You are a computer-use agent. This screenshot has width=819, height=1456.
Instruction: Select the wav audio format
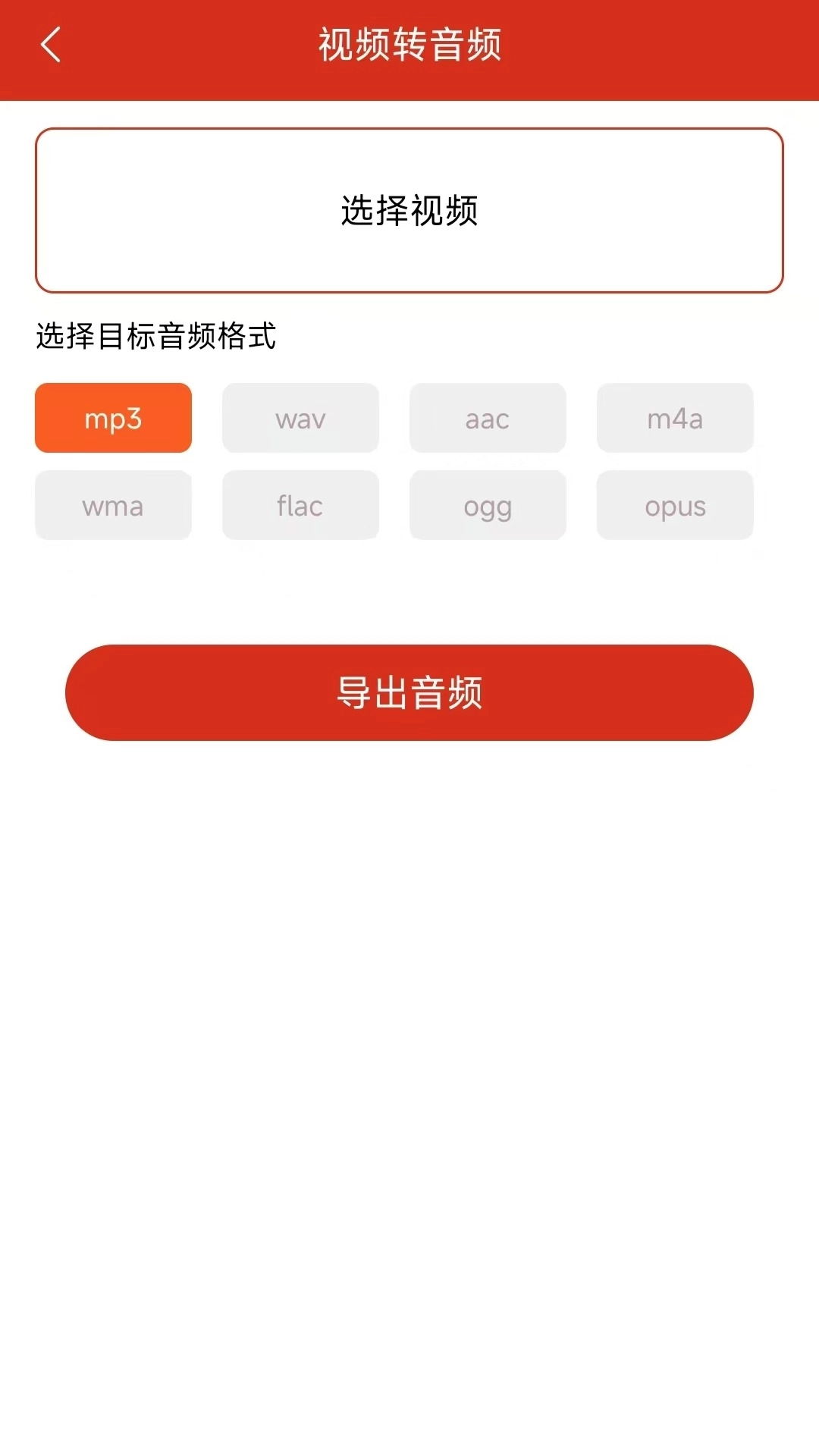[300, 418]
